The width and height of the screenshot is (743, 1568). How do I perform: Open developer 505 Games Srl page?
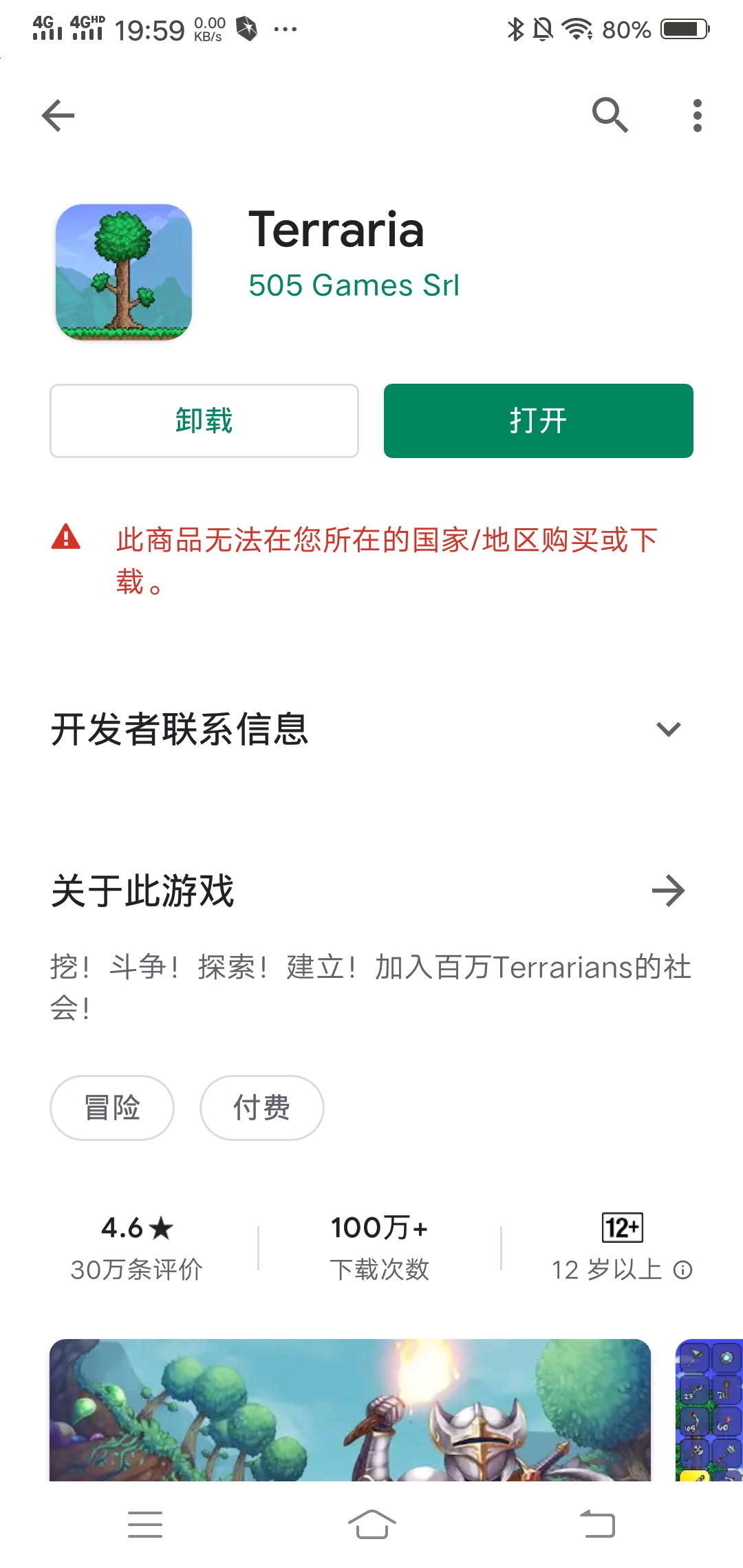[x=354, y=285]
